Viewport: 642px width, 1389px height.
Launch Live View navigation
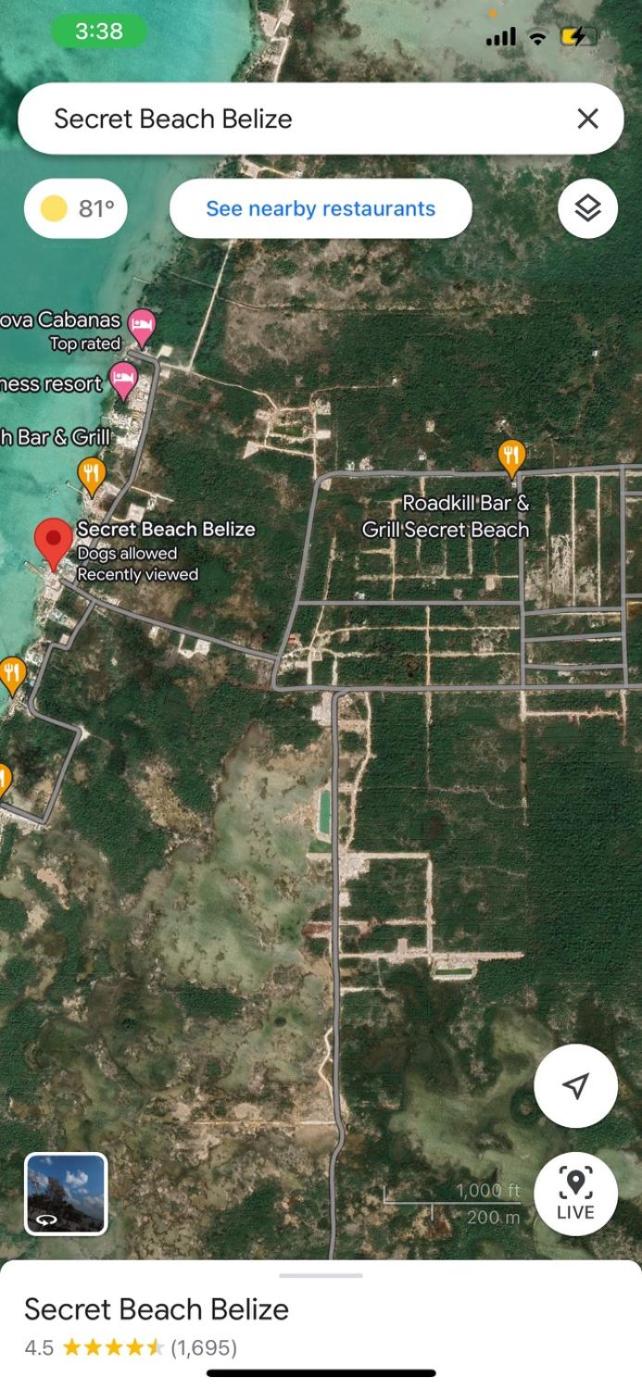coord(575,1194)
